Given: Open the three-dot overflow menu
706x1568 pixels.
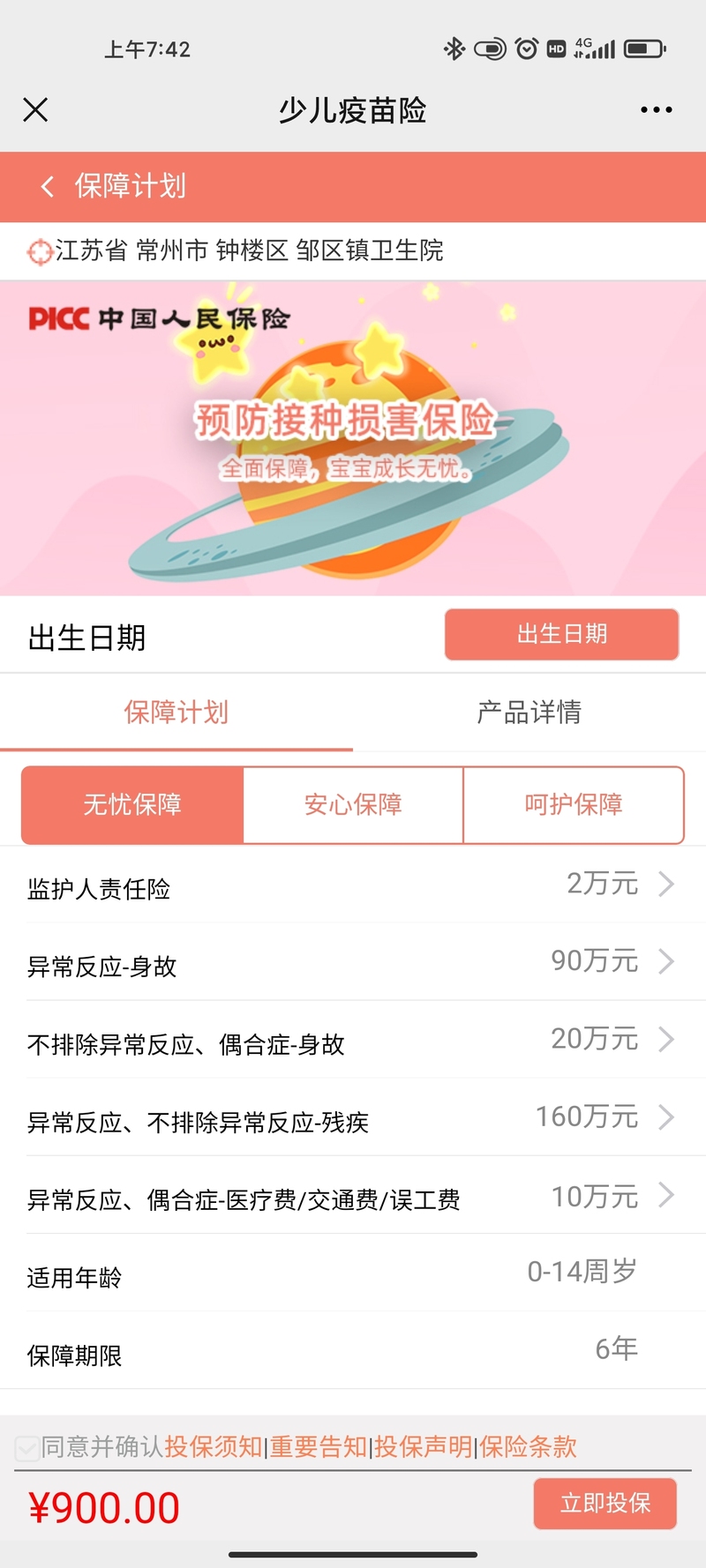Looking at the screenshot, I should pyautogui.click(x=656, y=110).
